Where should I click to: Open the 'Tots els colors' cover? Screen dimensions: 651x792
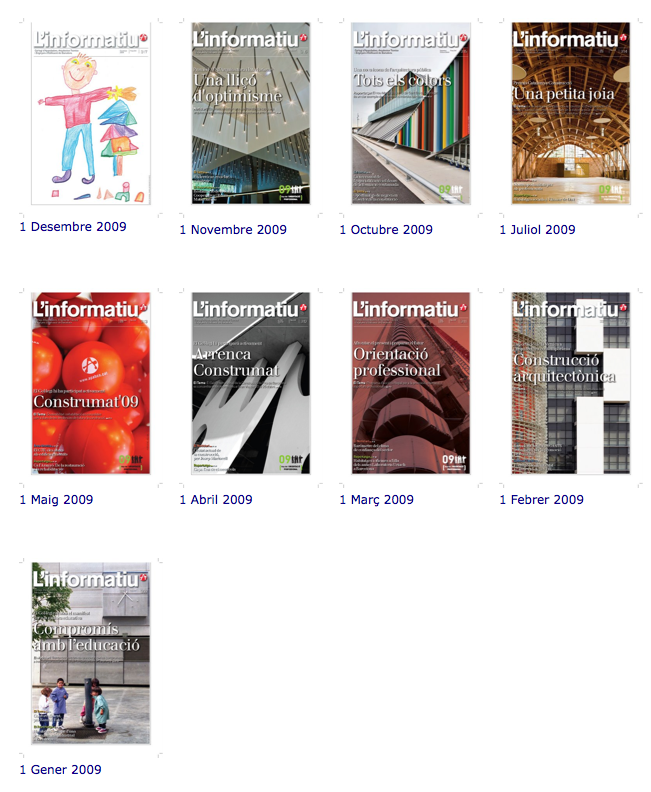point(411,114)
